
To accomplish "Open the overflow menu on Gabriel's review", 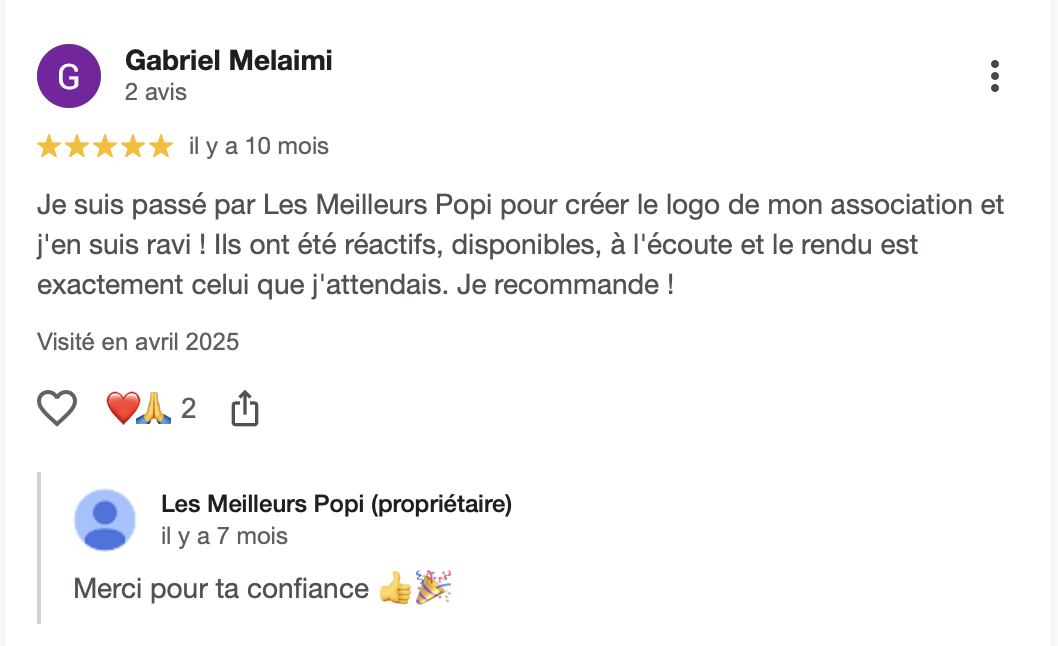I will pos(994,76).
